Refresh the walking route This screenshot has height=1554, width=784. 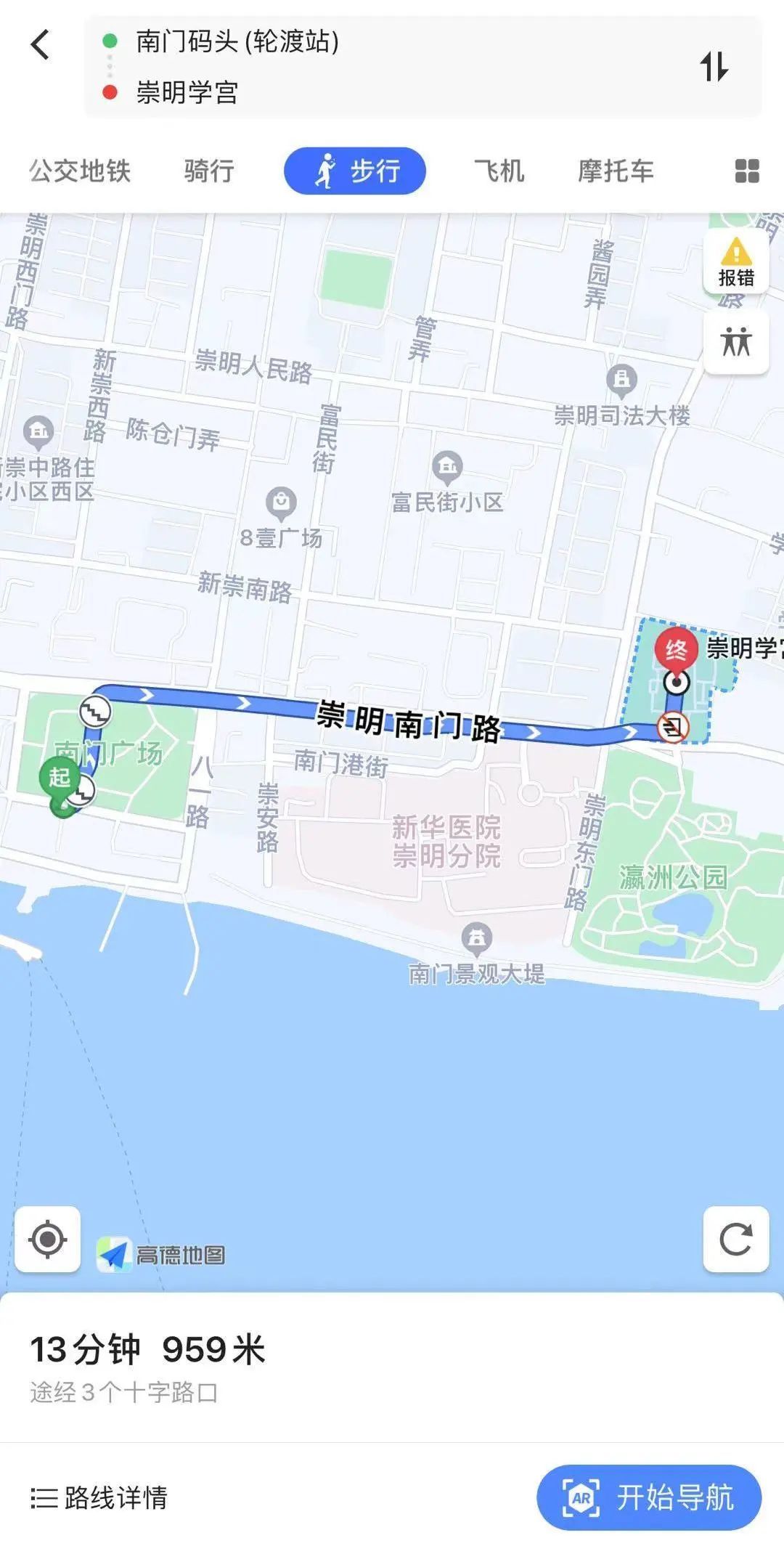coord(735,1239)
